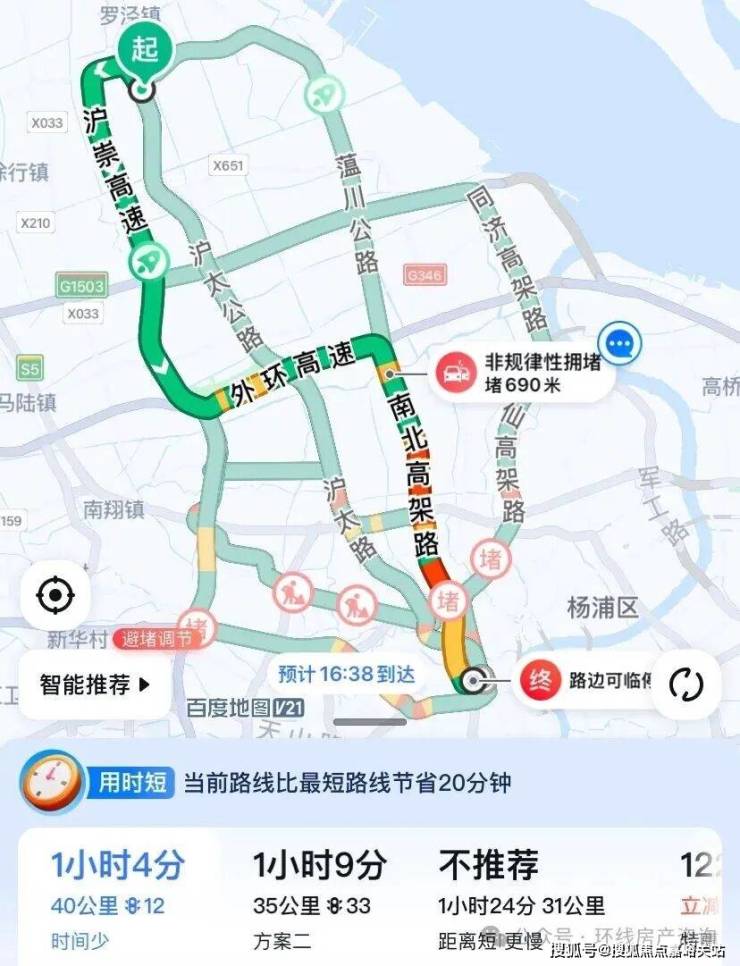Refresh the route with the circular arrows icon
Screen dimensions: 740x966
[686, 684]
